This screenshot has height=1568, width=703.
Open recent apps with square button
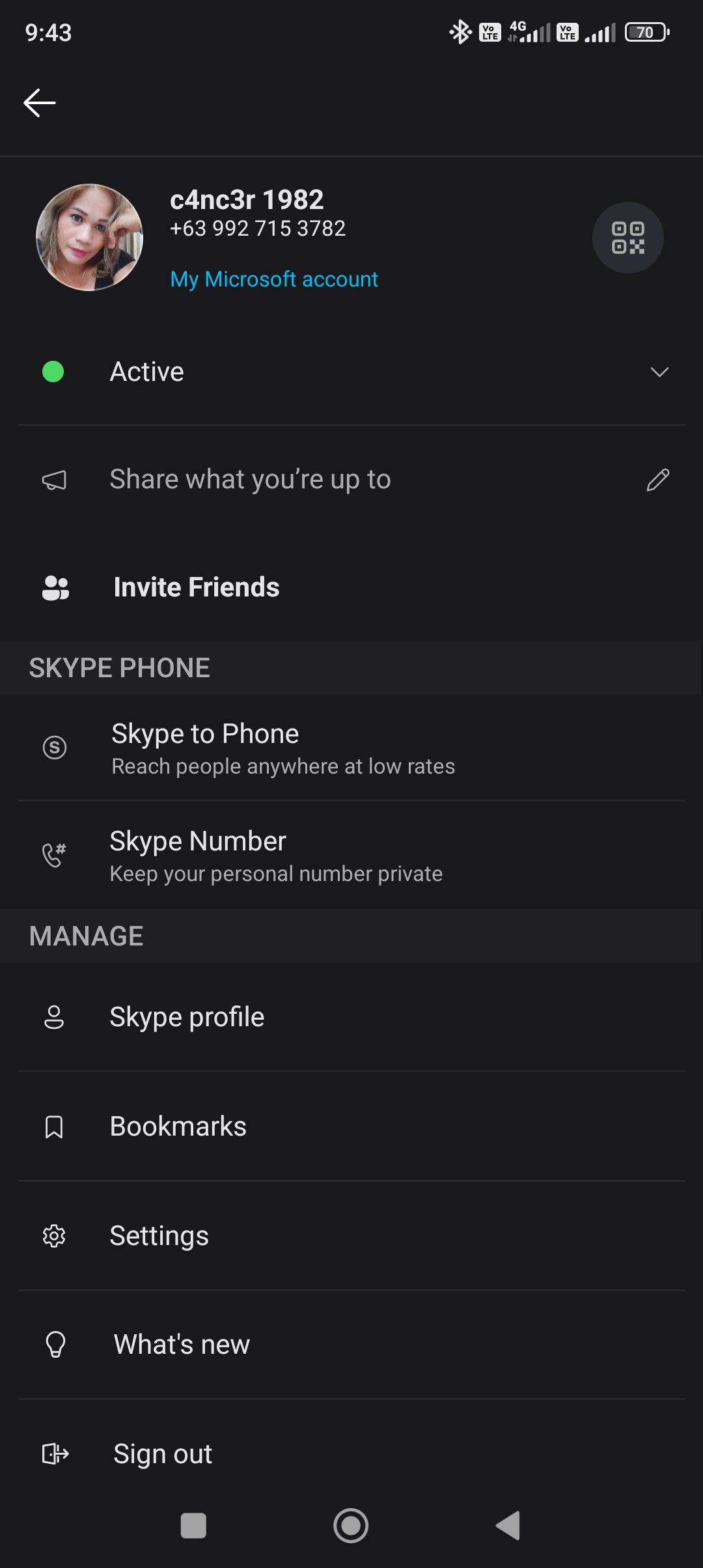(x=193, y=1526)
